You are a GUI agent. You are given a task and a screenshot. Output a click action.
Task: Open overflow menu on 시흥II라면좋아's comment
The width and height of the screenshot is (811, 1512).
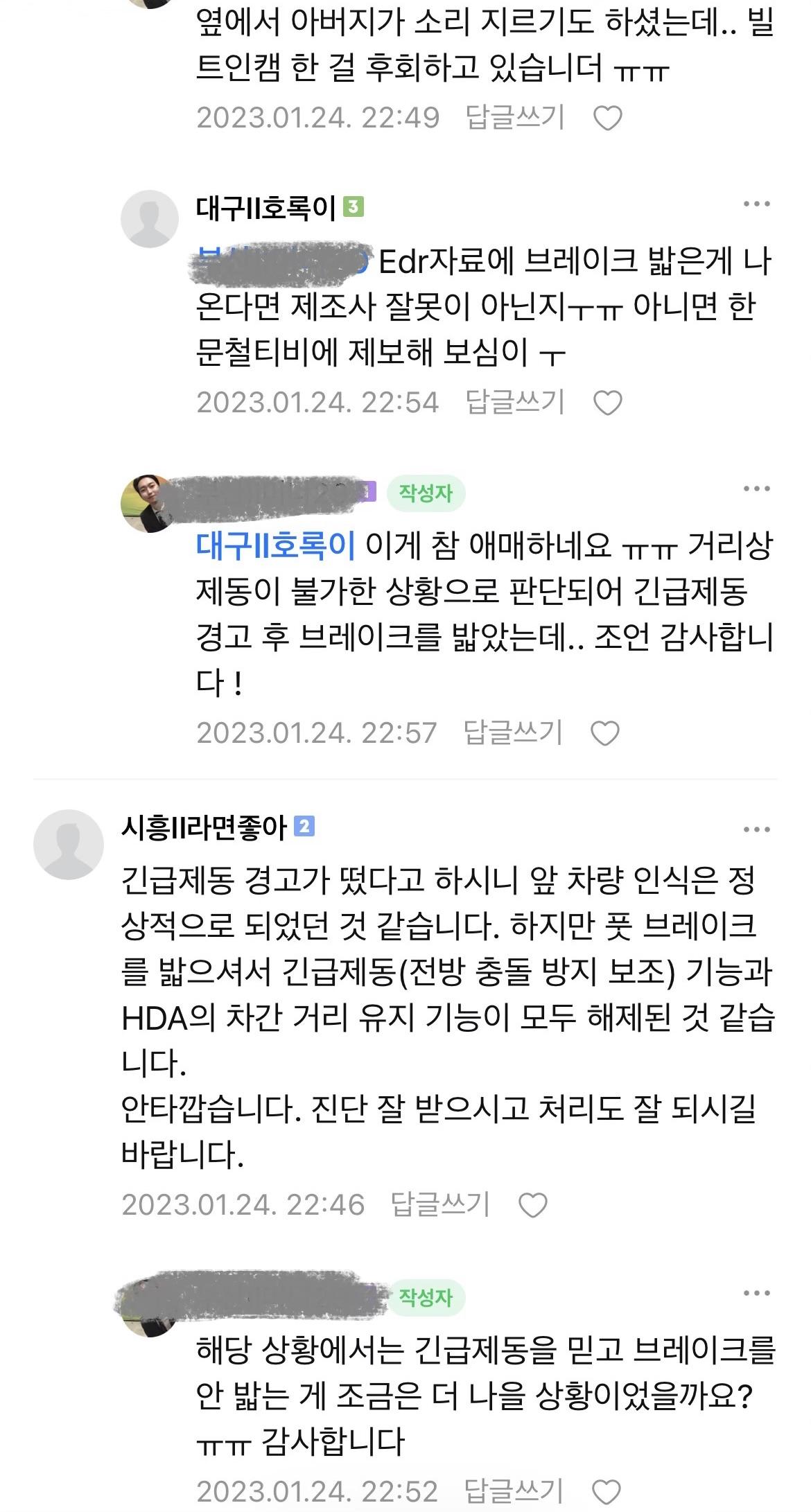756,830
